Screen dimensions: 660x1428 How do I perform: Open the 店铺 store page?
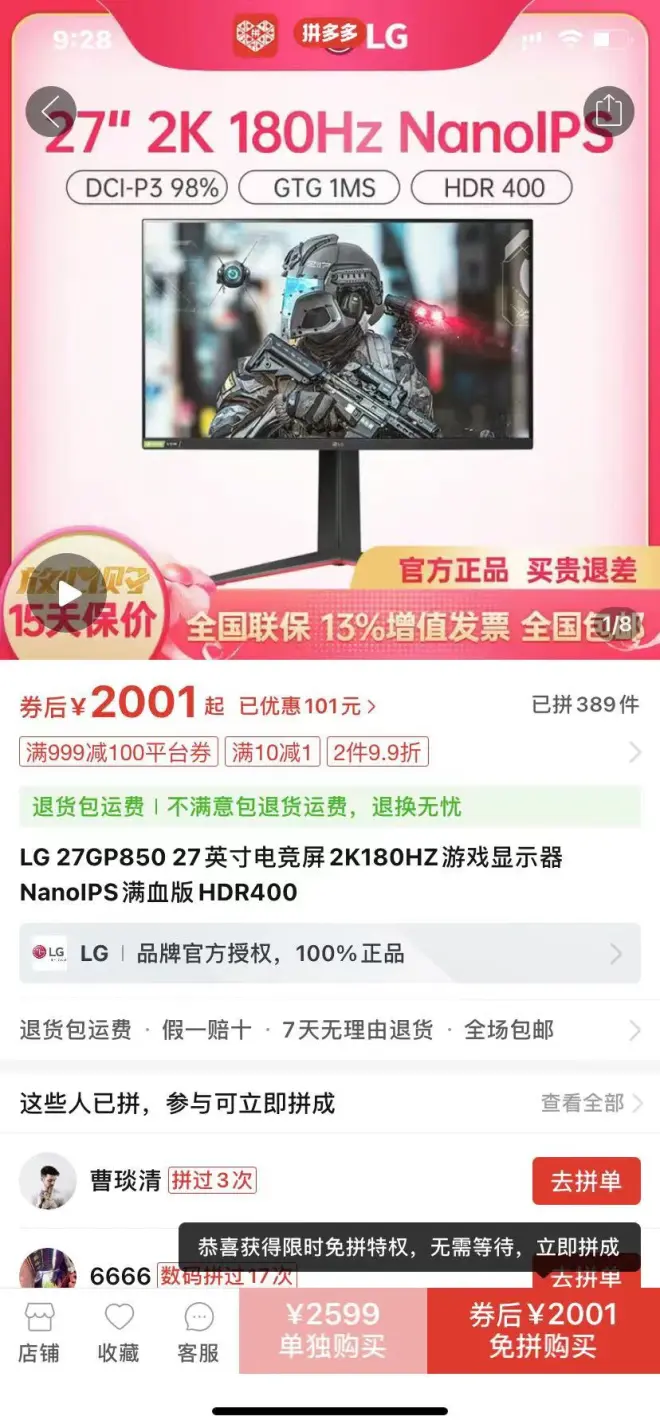39,1333
